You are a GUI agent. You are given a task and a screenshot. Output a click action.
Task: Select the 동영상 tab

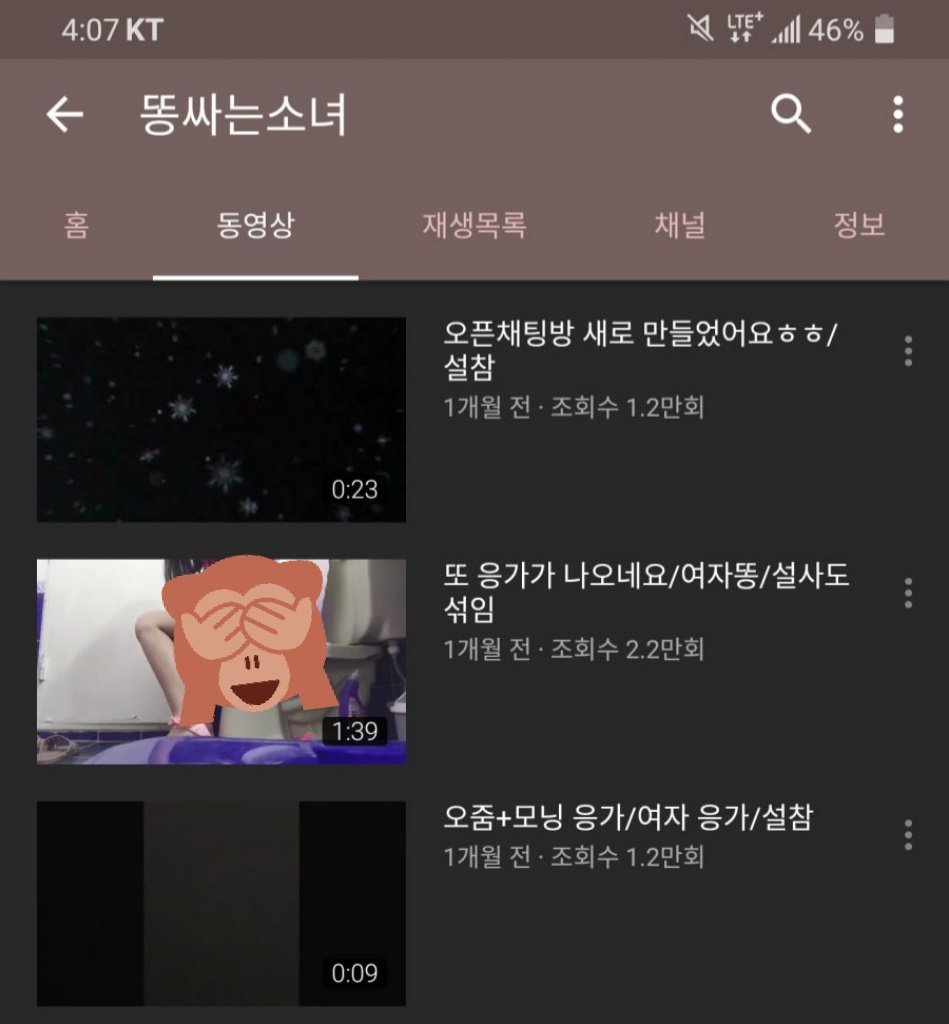[255, 225]
